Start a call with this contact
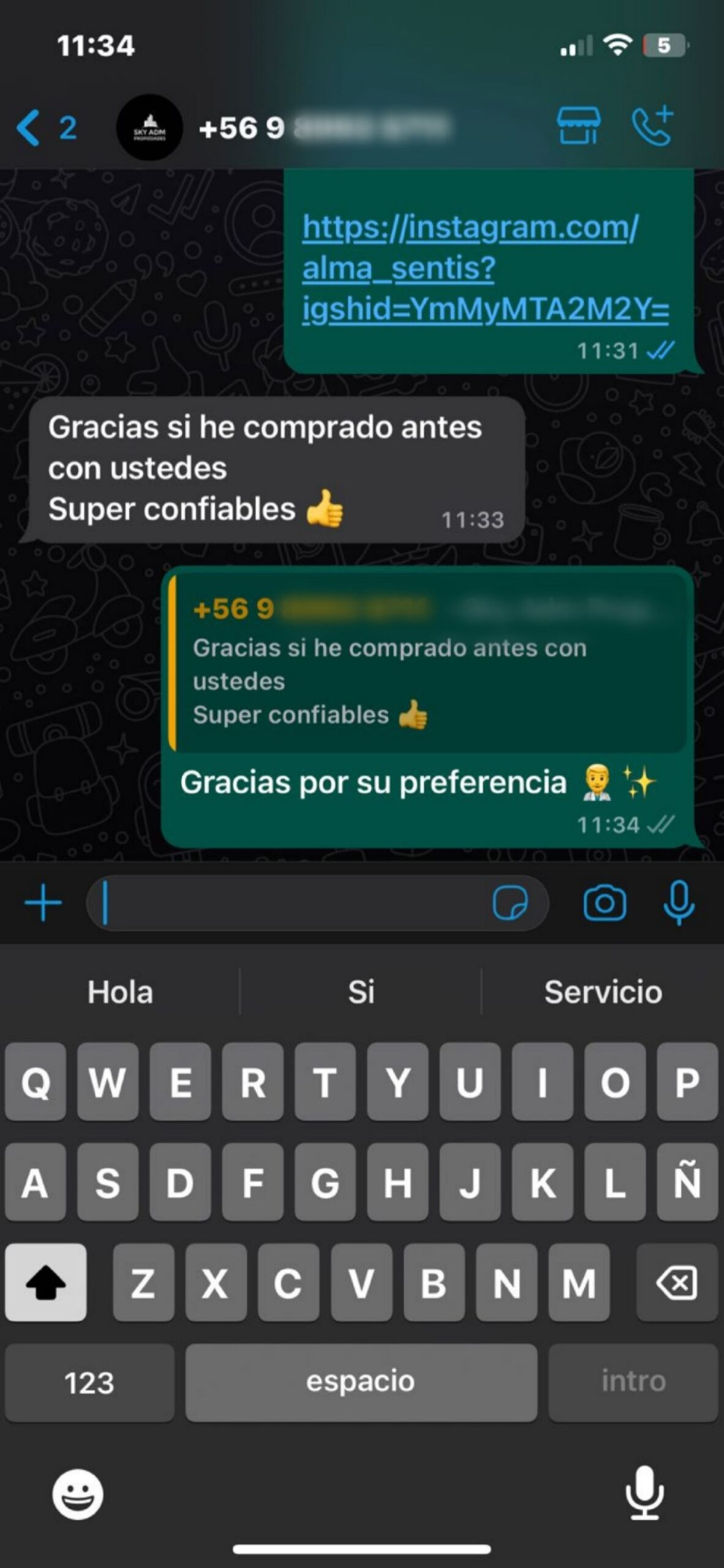 [653, 127]
